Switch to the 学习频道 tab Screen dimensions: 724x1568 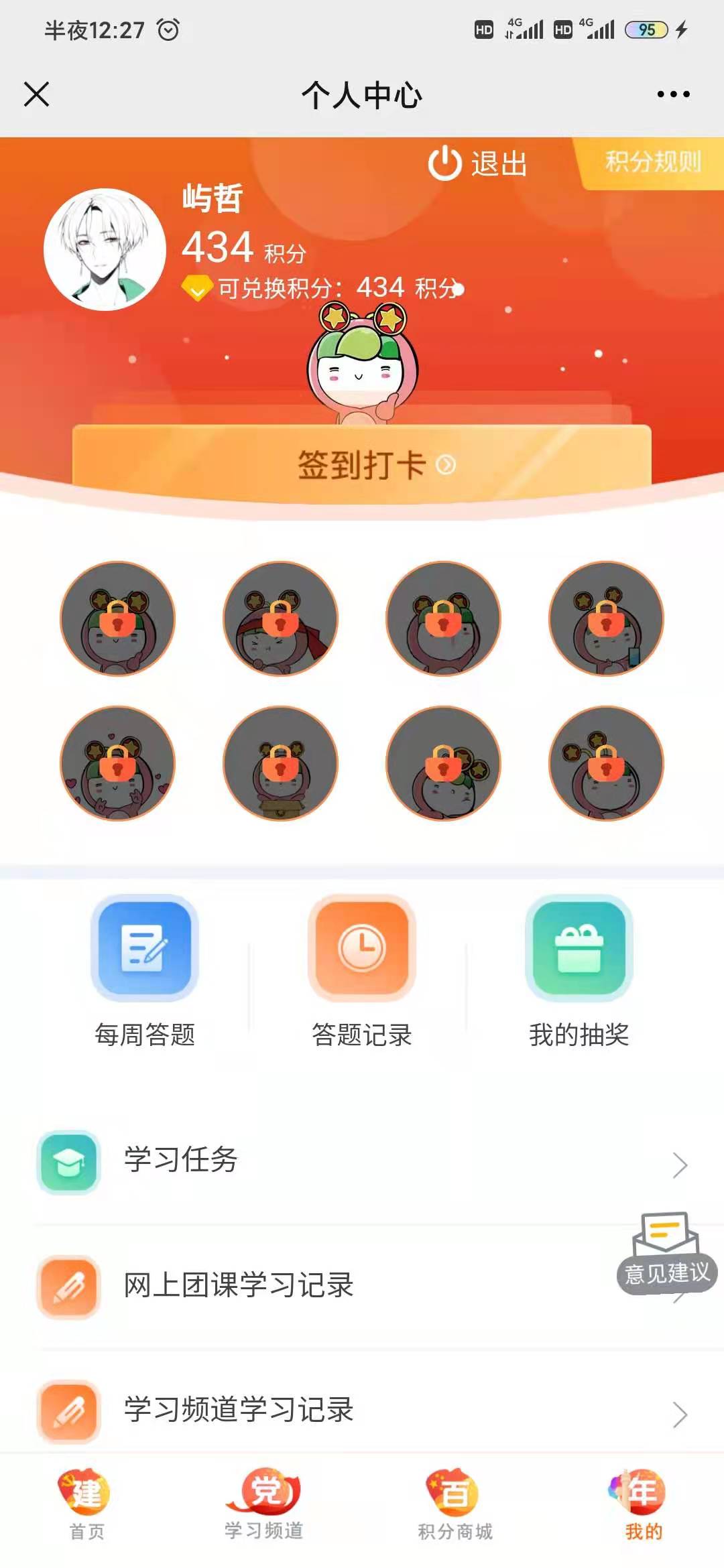pos(264,1505)
